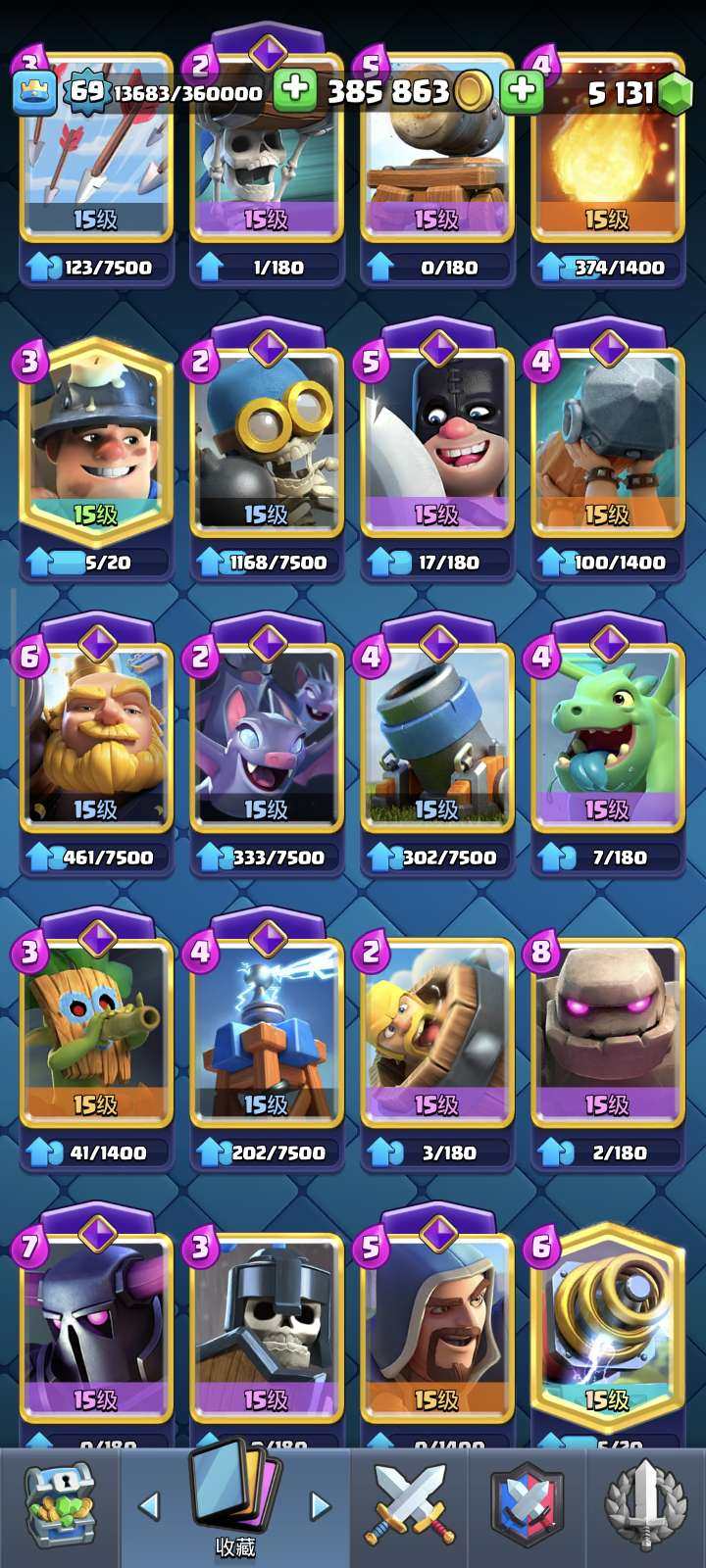Add more gold with the plus button
Viewport: 706px width, 1568px height.
tap(294, 91)
